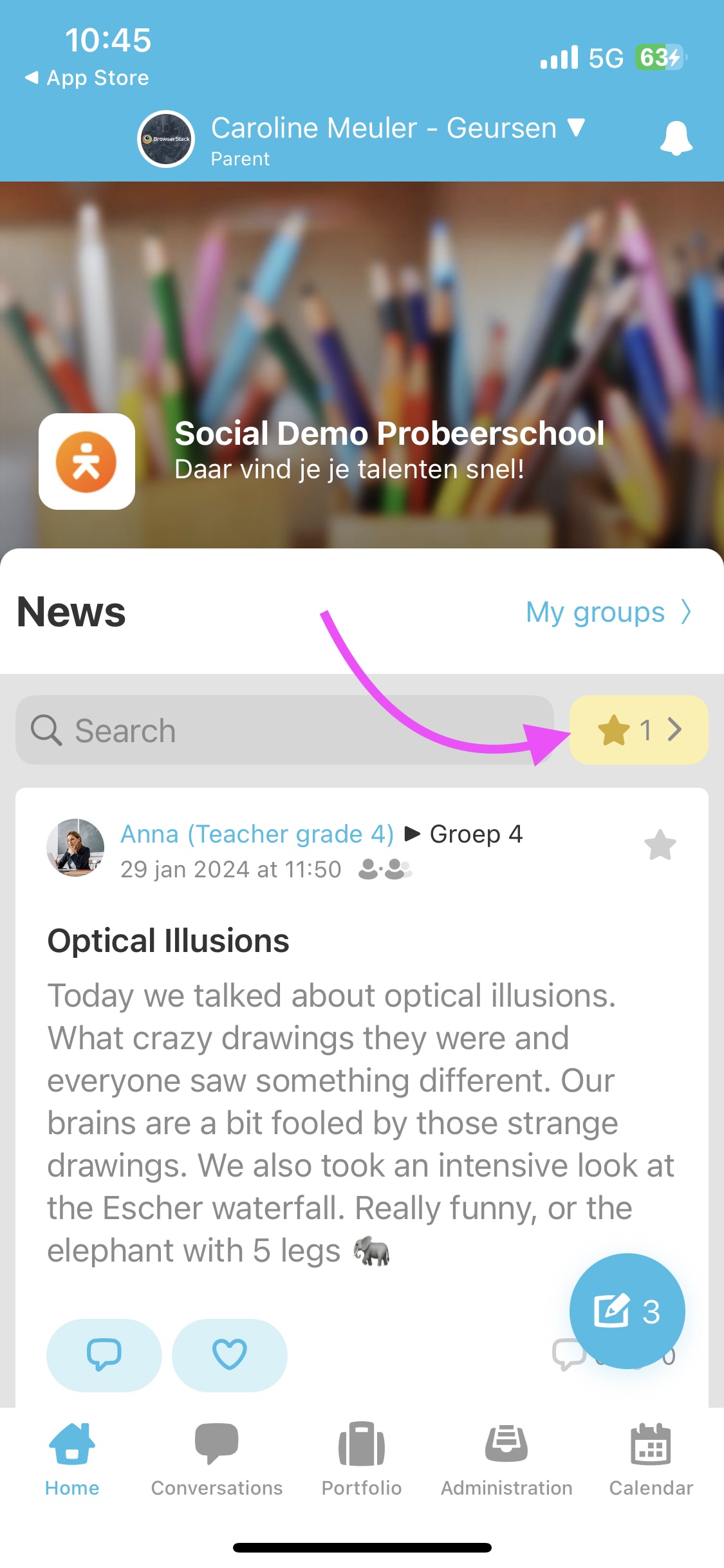Tap the floating compose button
The height and width of the screenshot is (1568, 724).
627,1311
